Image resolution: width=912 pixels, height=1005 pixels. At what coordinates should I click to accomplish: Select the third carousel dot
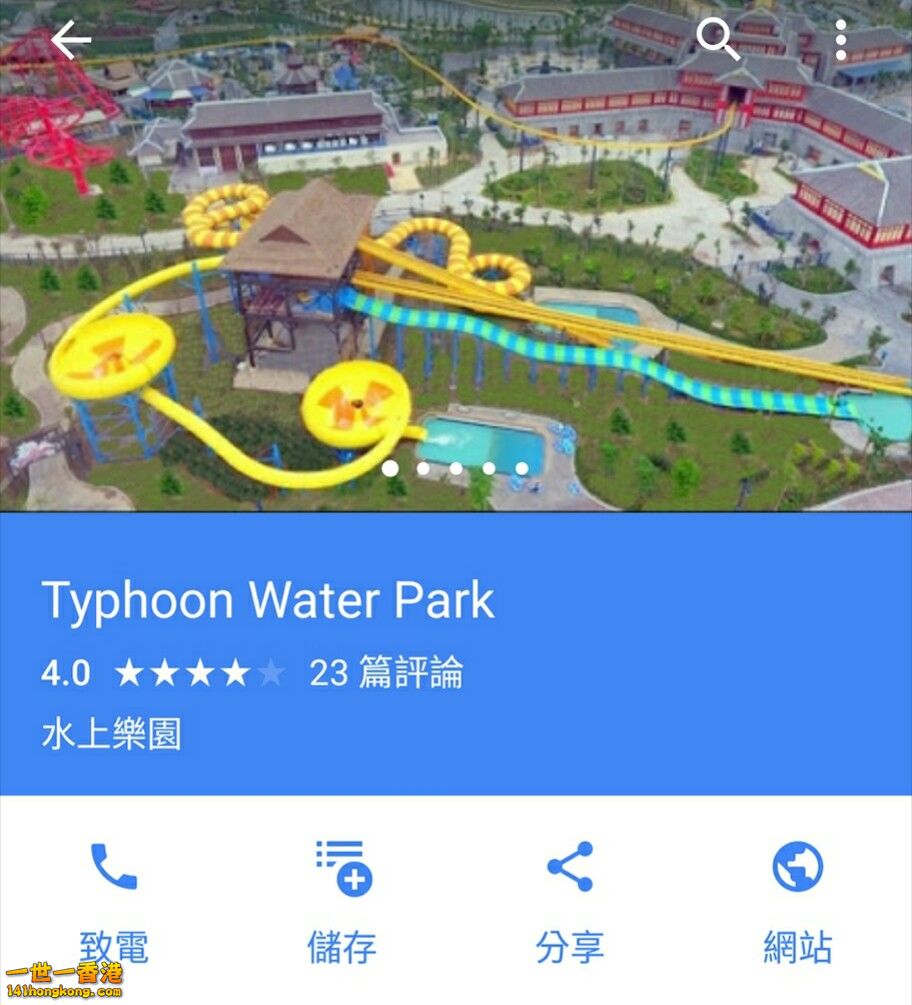457,467
